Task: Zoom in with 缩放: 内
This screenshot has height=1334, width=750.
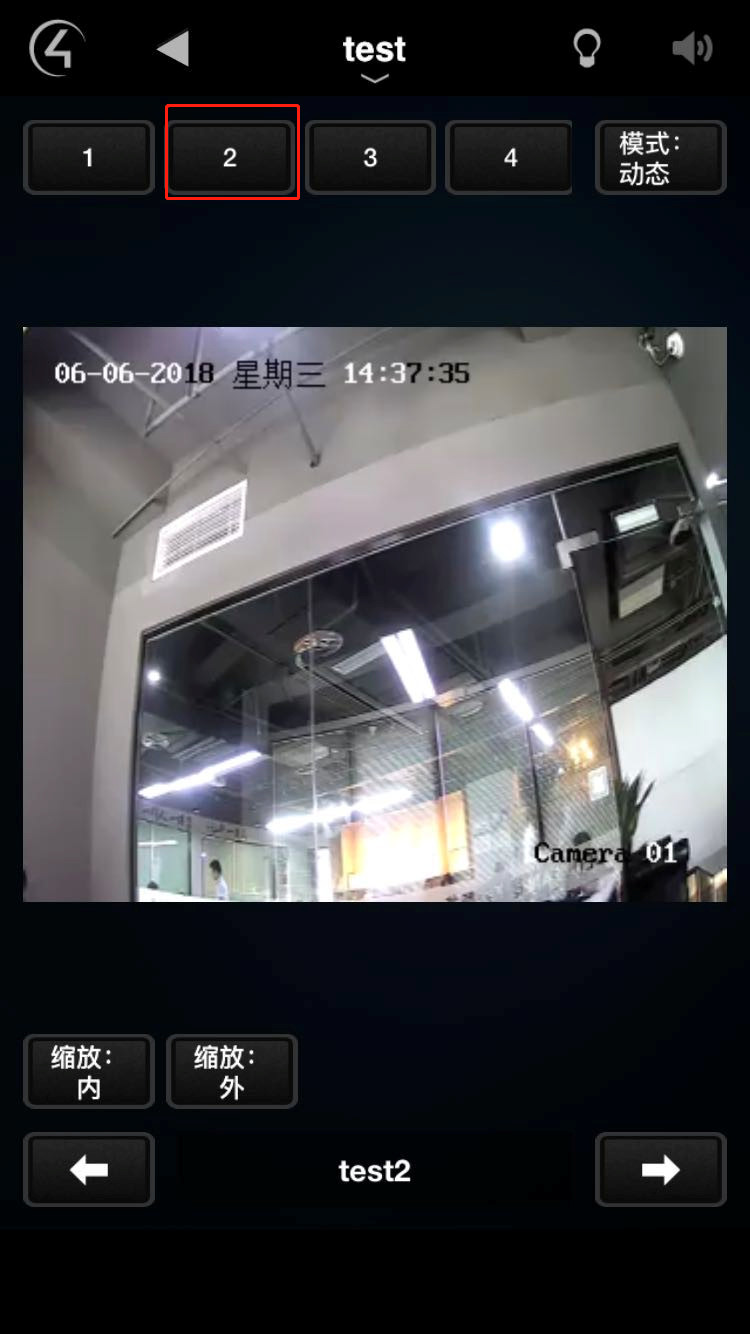Action: point(88,1071)
